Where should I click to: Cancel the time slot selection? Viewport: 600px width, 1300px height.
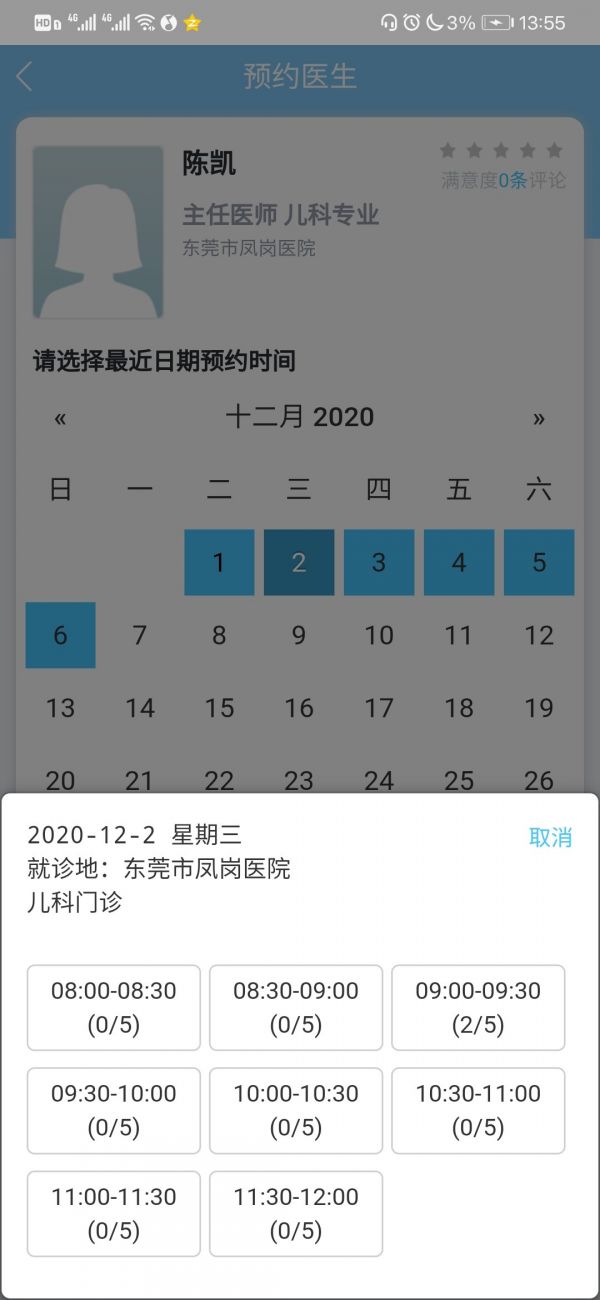point(550,838)
